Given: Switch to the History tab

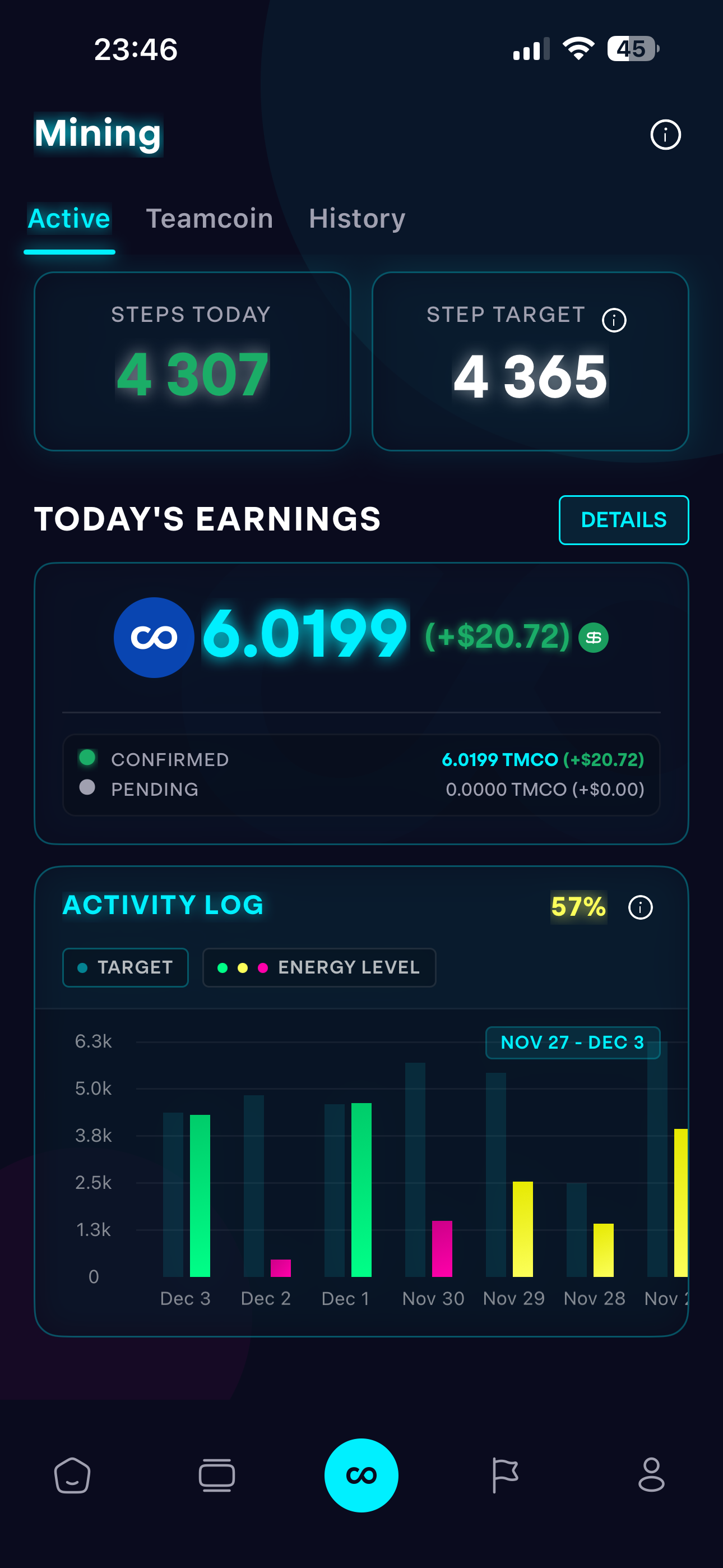Looking at the screenshot, I should (x=356, y=219).
